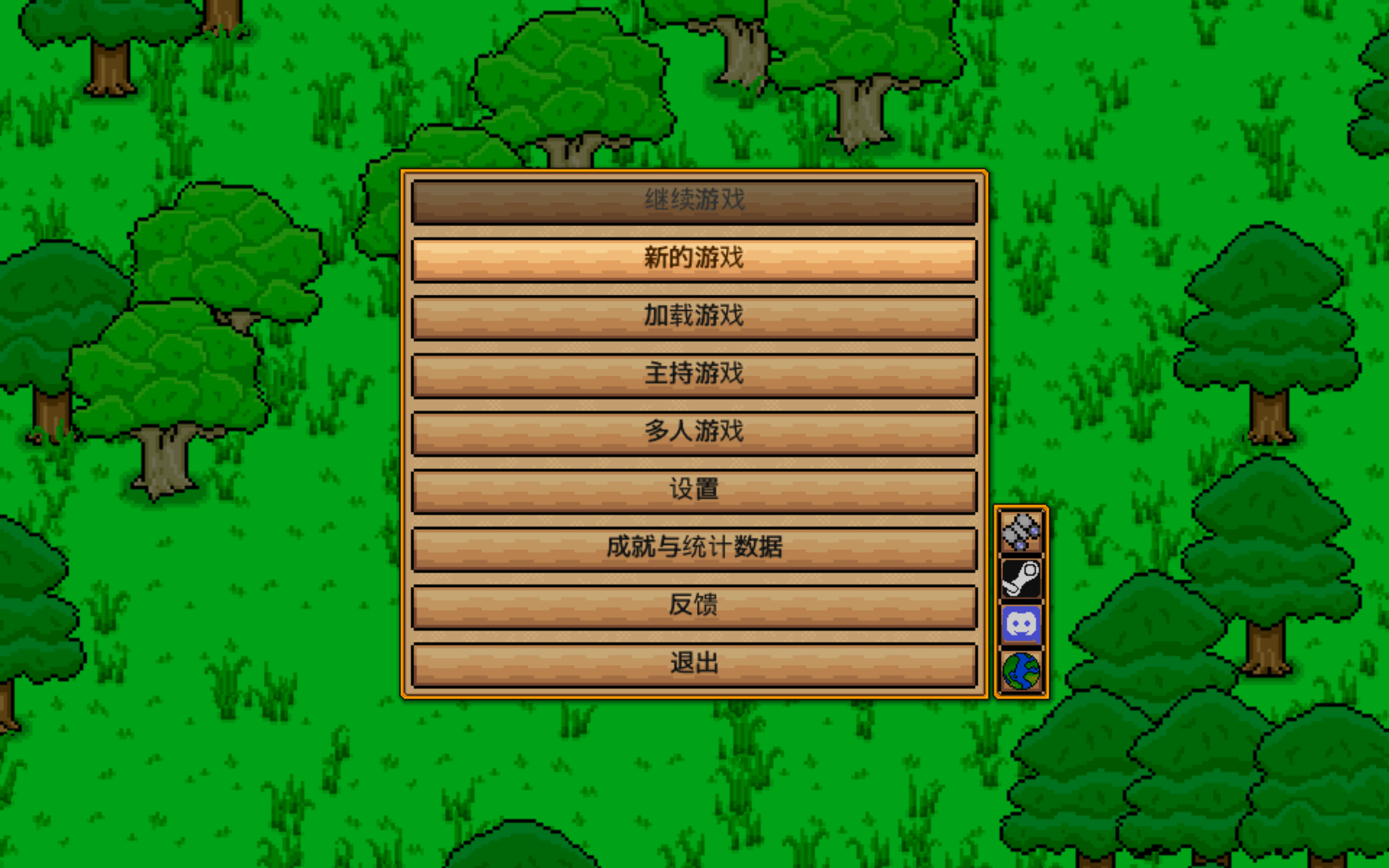Exit the game (退出)

[694, 664]
